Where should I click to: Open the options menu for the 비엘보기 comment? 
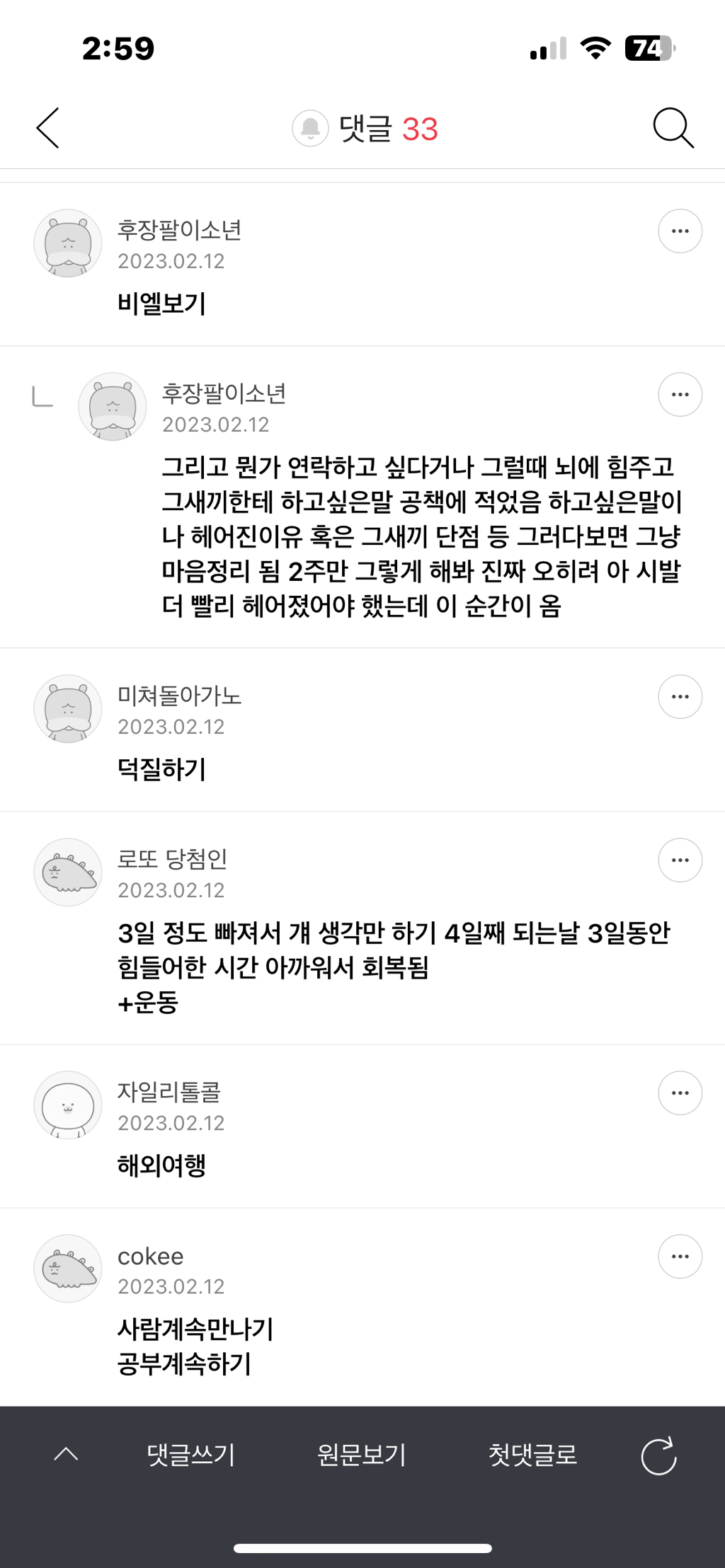coord(680,231)
